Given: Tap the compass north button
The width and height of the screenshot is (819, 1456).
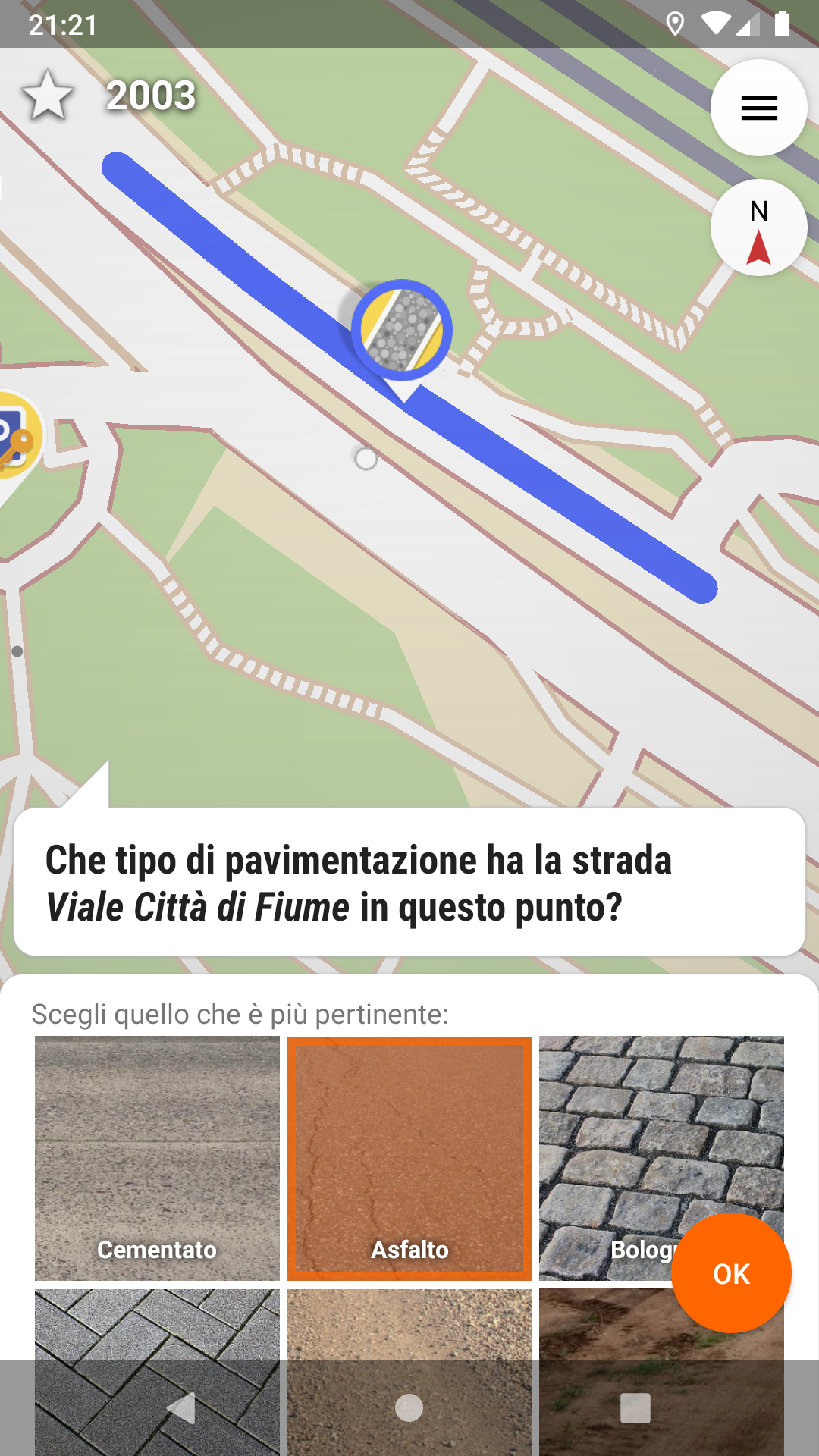Looking at the screenshot, I should [758, 227].
